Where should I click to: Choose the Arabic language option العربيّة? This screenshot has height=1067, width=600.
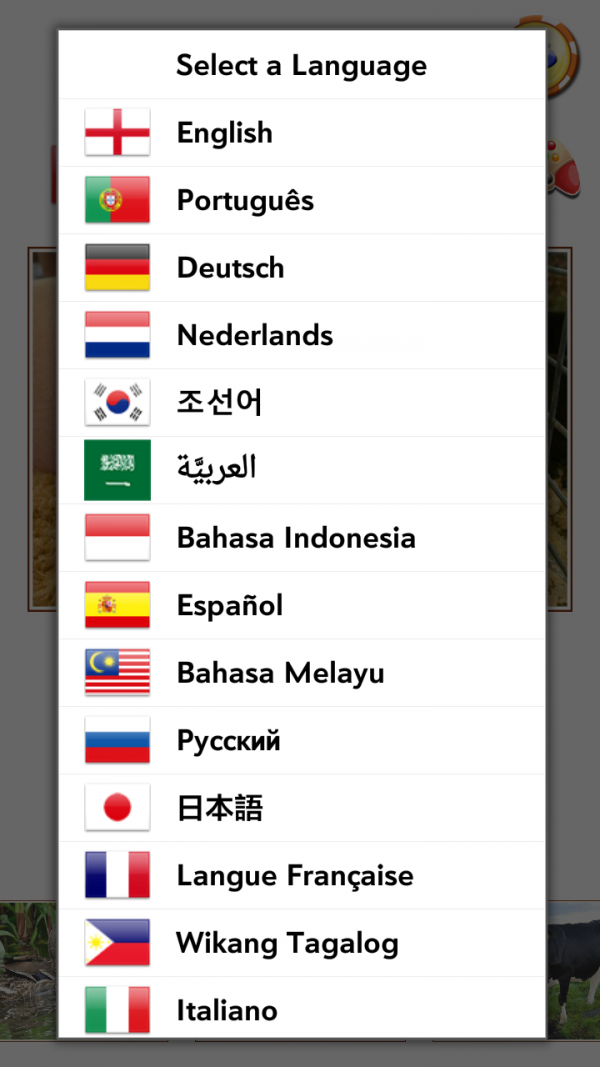(300, 469)
